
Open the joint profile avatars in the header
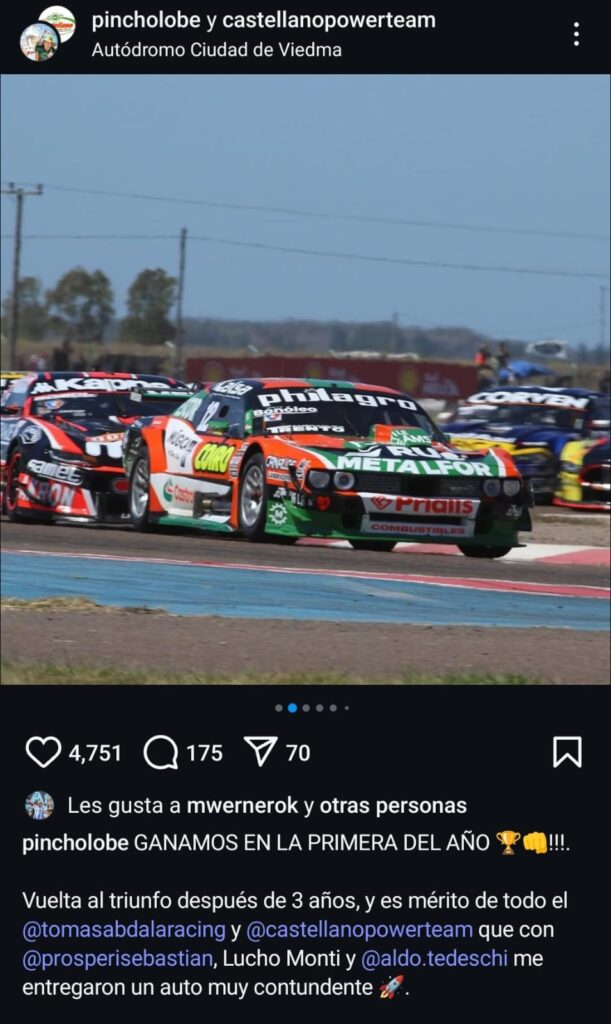click(x=47, y=33)
